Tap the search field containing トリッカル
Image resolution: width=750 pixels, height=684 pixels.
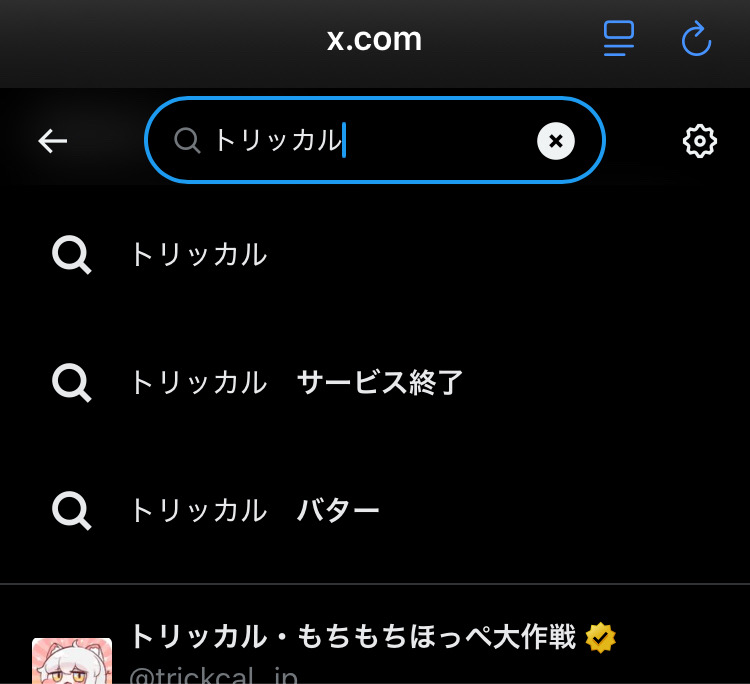pos(360,141)
